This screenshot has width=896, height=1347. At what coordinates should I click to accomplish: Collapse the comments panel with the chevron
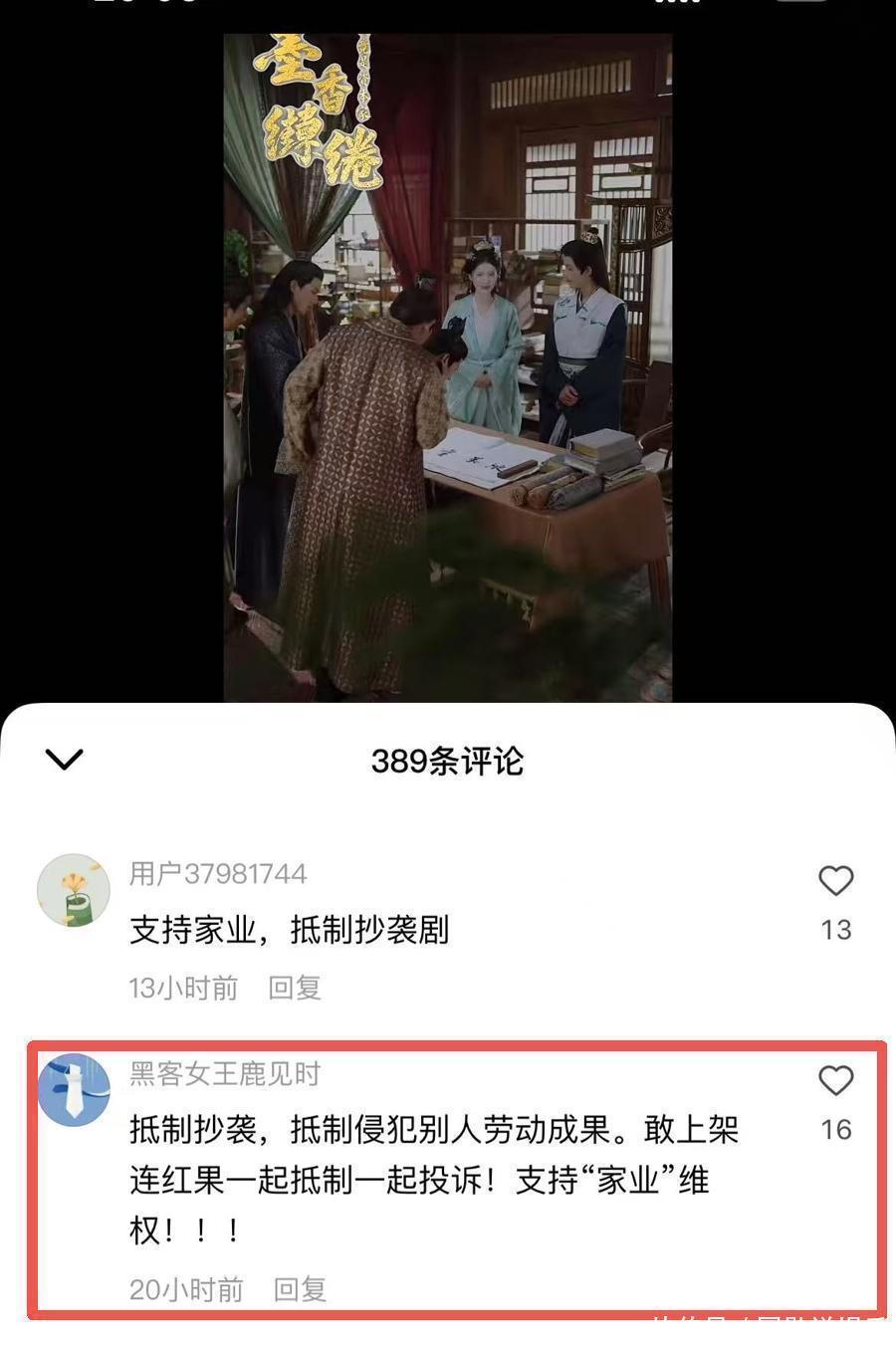coord(65,760)
